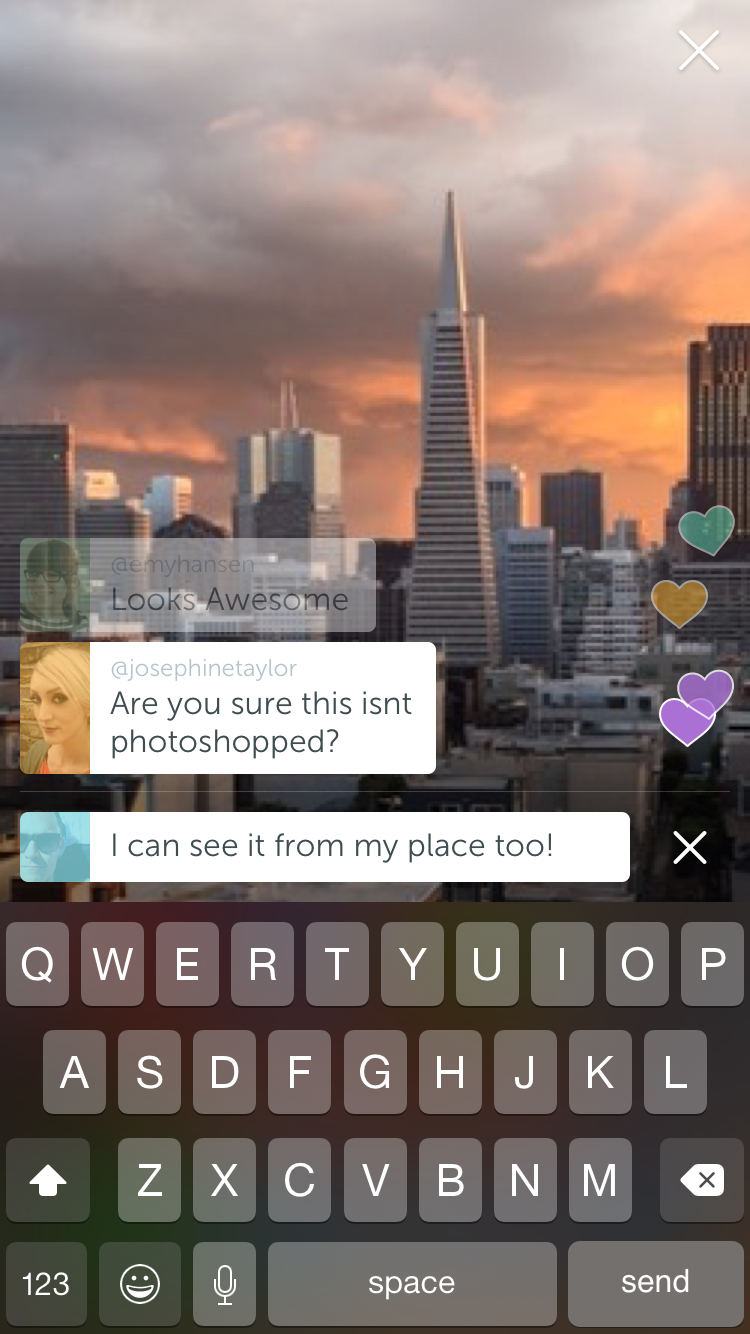750x1334 pixels.
Task: Tap the backspace key
Action: click(x=702, y=1181)
